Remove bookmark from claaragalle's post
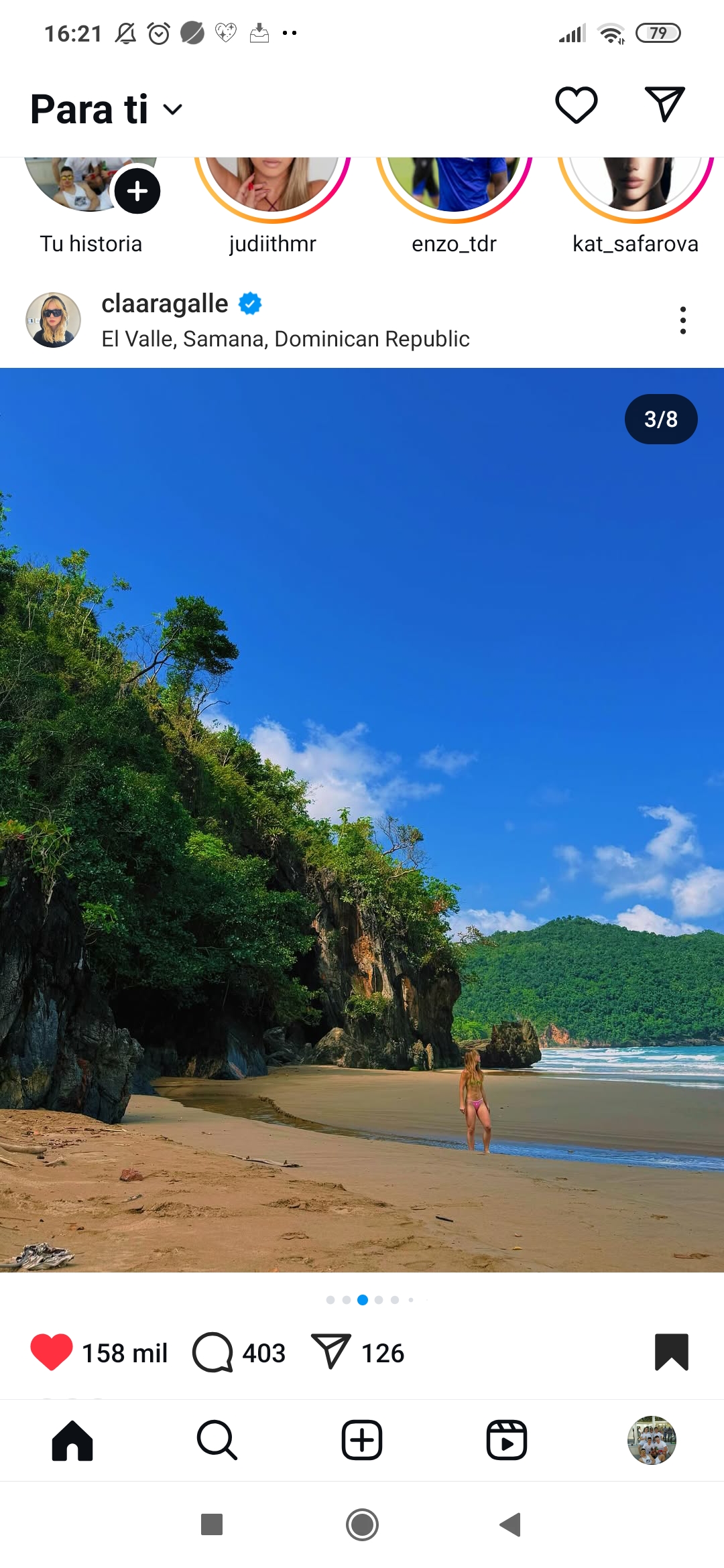This screenshot has height=1568, width=724. coord(671,1352)
